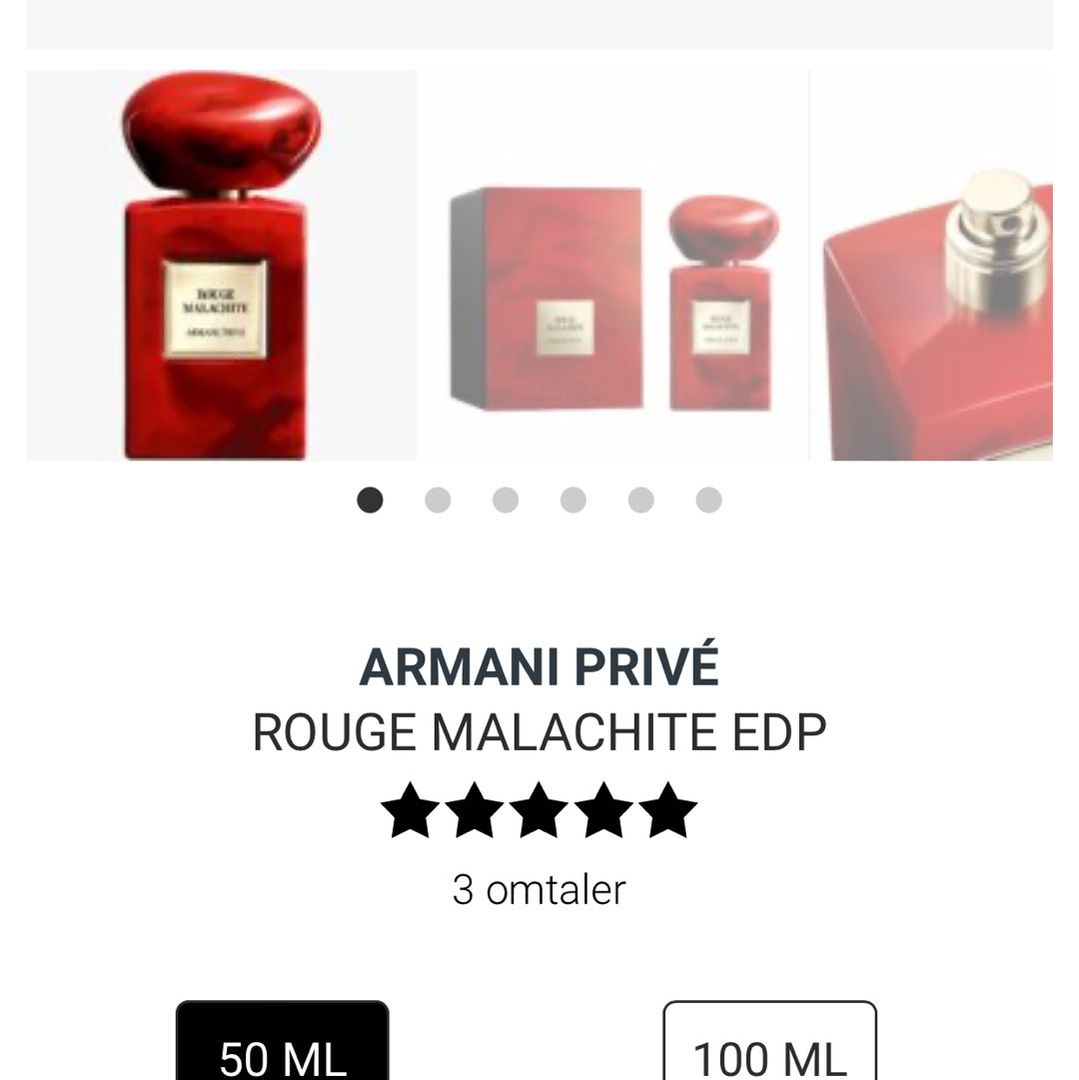1079x1080 pixels.
Task: View the bottle with box image
Action: coord(612,298)
